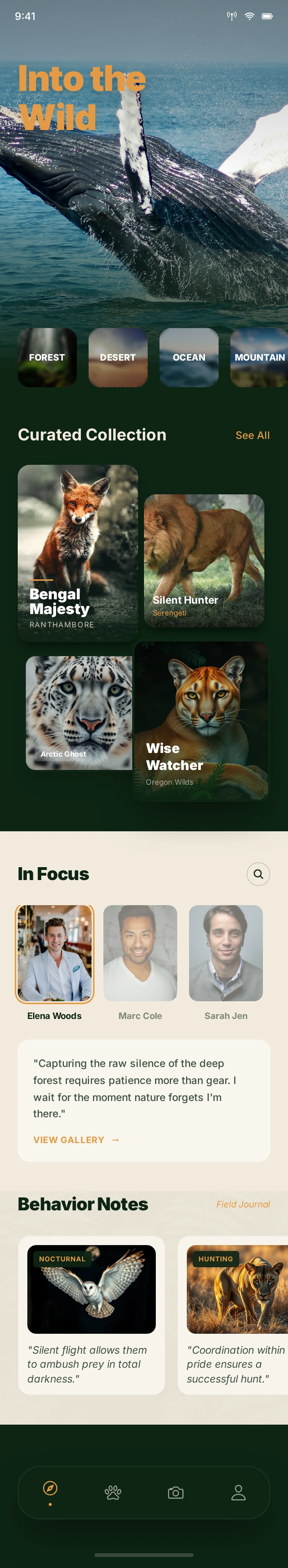This screenshot has width=288, height=1568.
Task: Tap View Gallery link
Action: 76,1139
